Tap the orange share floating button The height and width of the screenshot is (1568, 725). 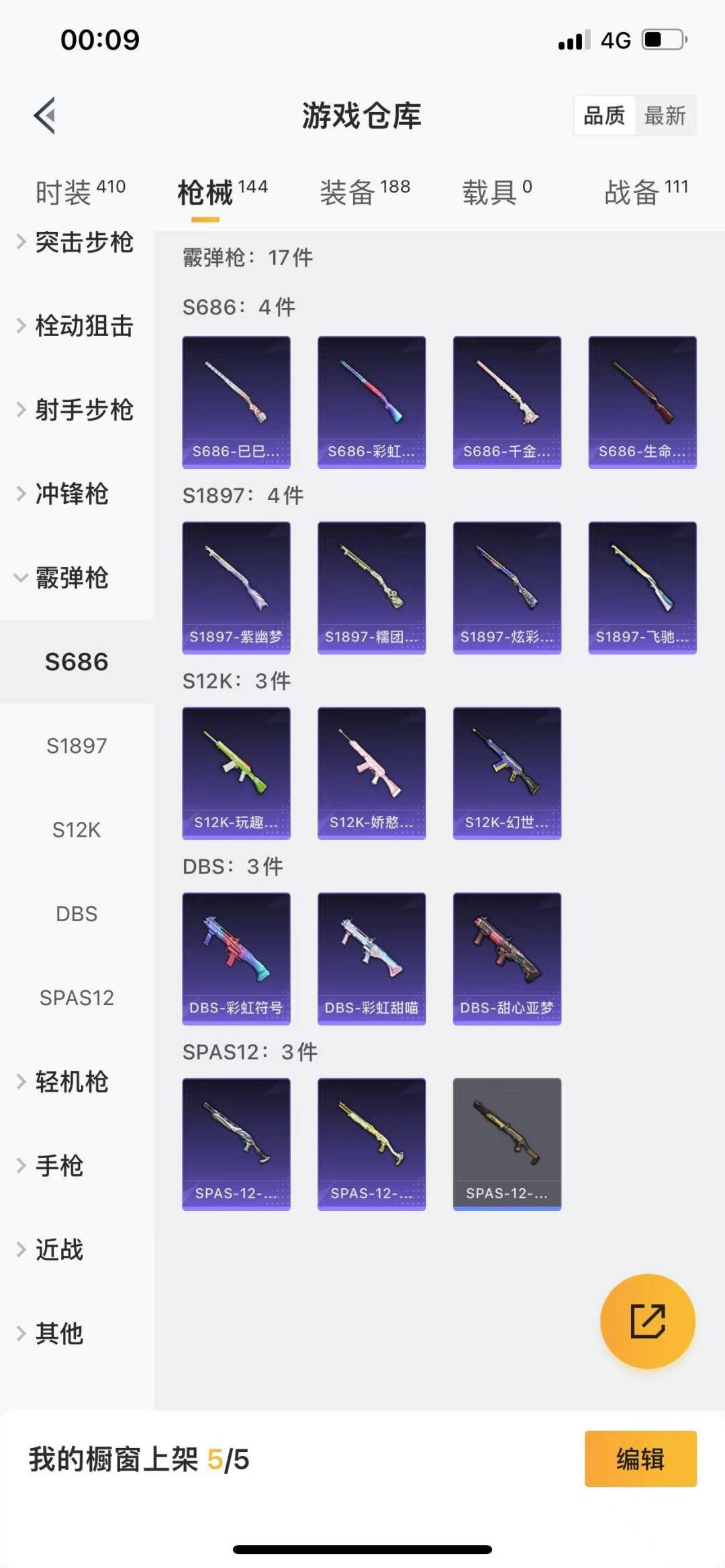647,1320
